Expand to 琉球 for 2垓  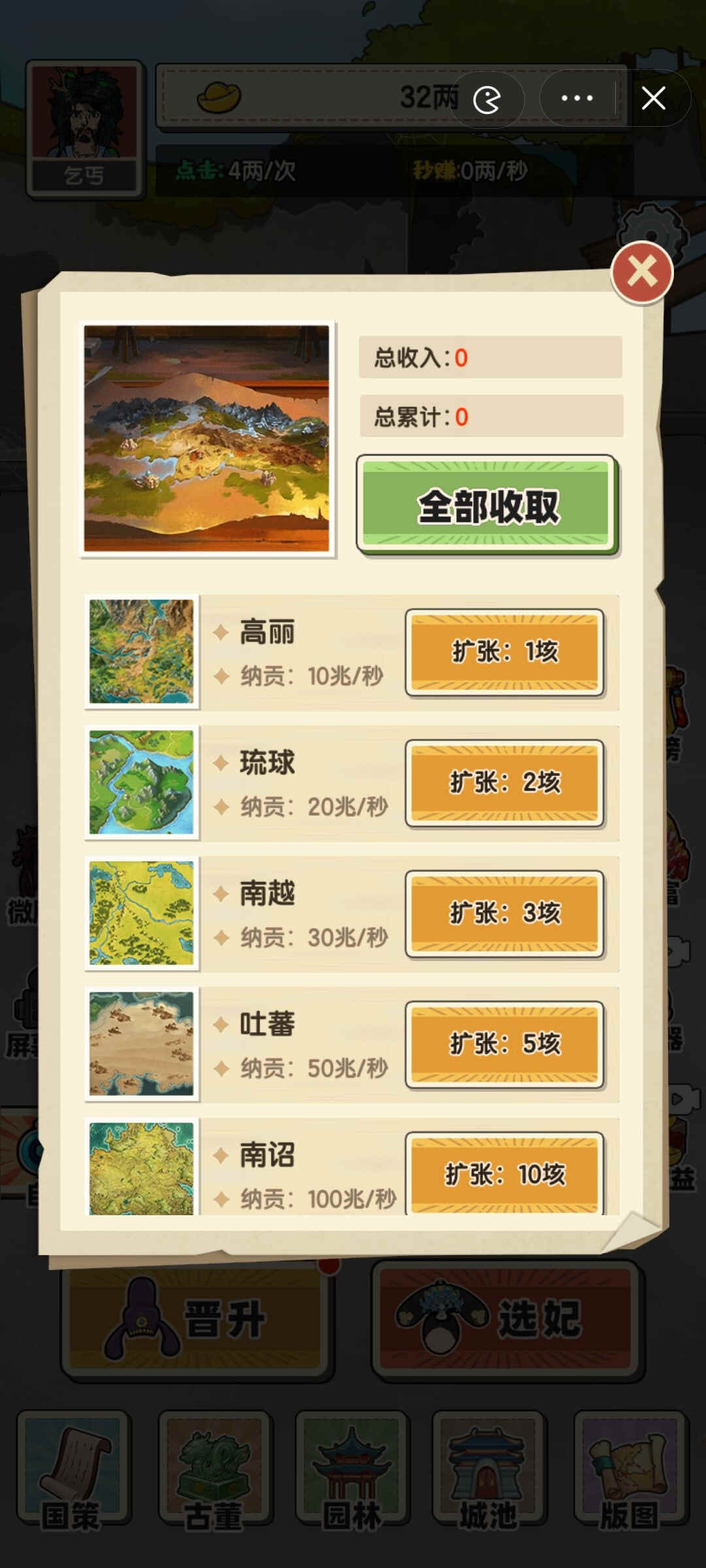tap(504, 783)
